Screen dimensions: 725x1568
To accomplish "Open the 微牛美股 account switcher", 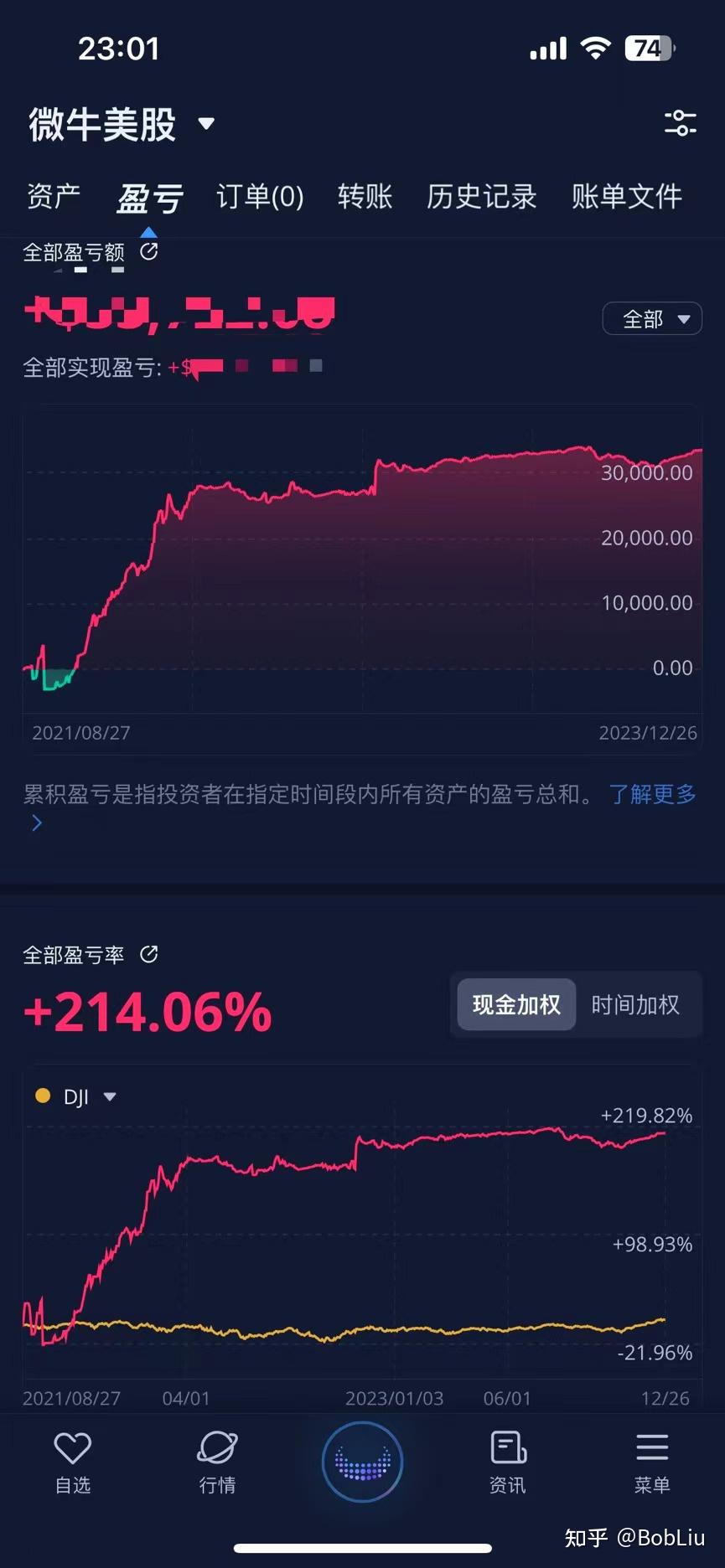I will (117, 124).
